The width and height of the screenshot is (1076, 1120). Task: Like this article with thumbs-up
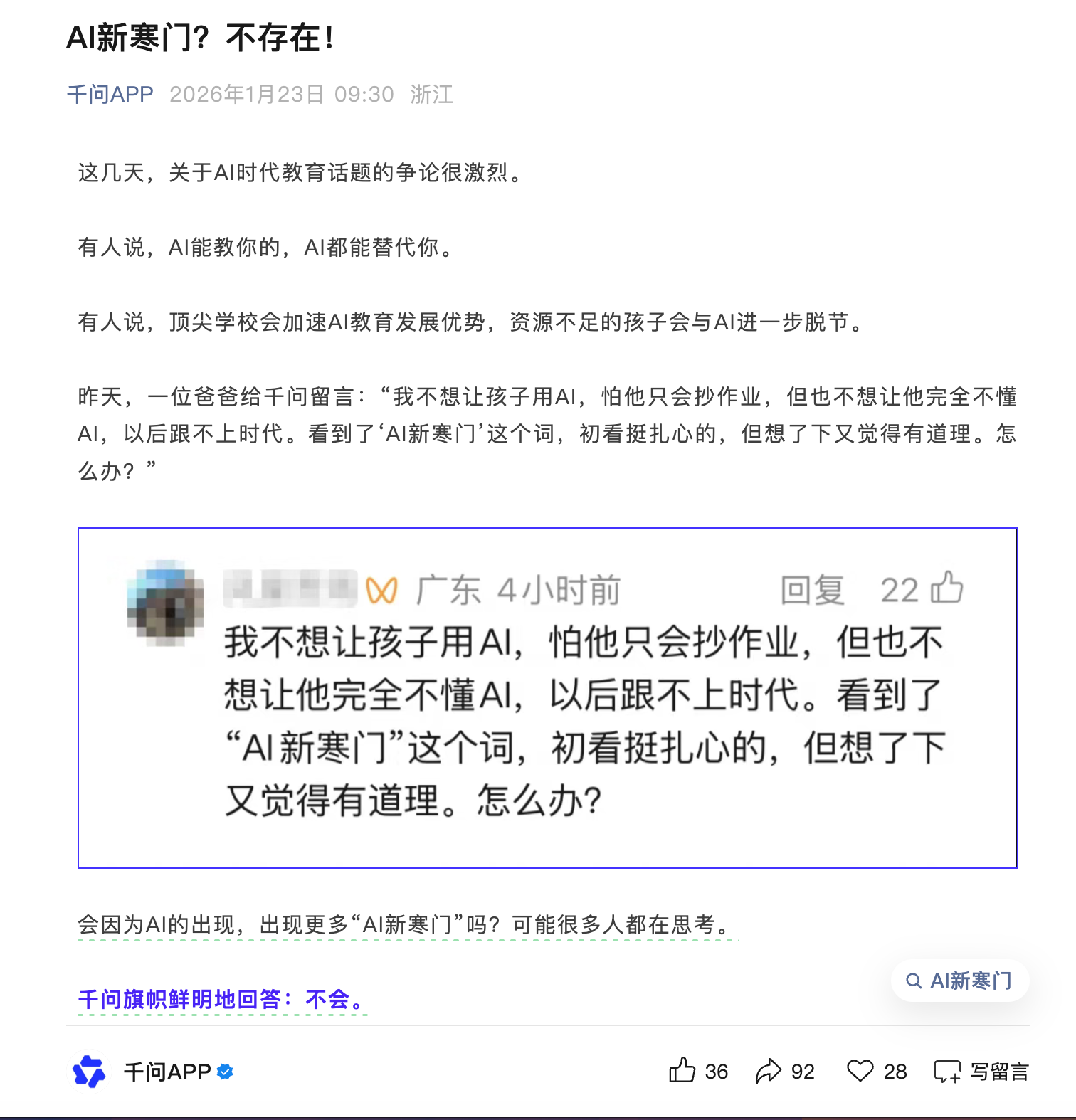pos(682,1071)
